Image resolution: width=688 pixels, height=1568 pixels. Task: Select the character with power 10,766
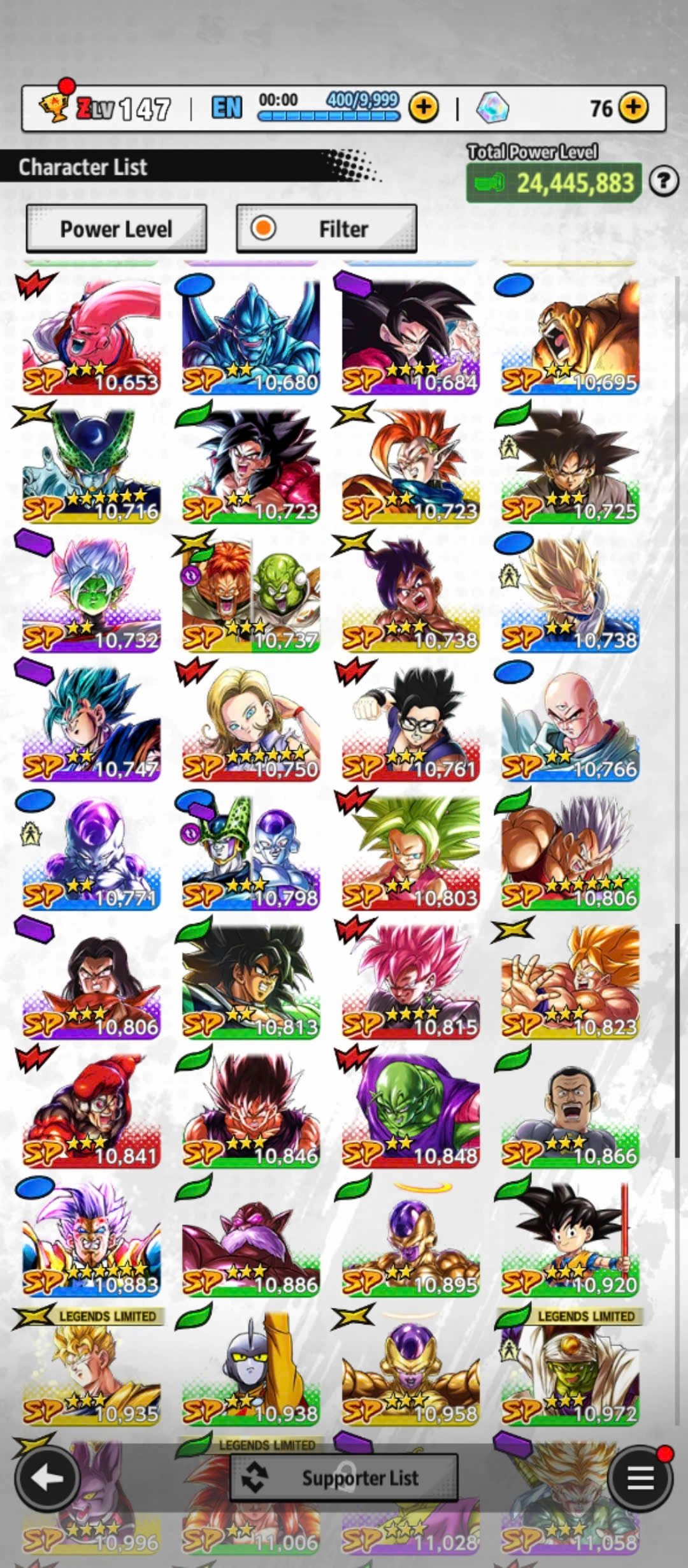point(570,723)
